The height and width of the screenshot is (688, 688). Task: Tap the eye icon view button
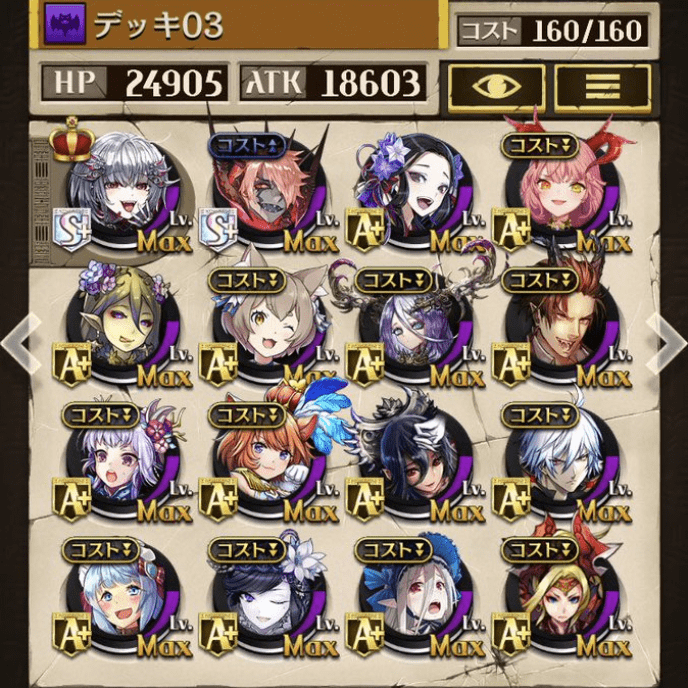click(496, 85)
